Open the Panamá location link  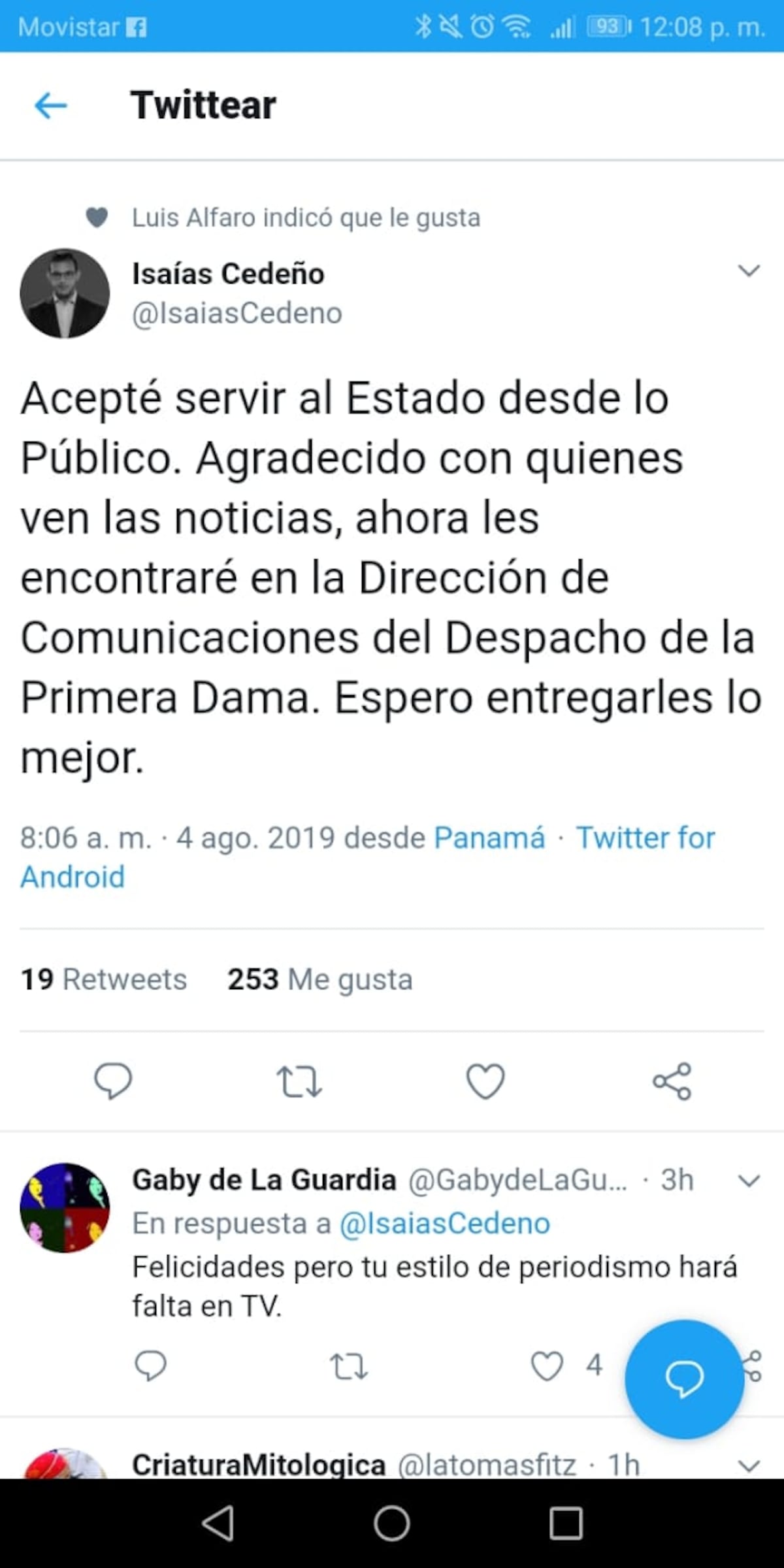click(490, 837)
